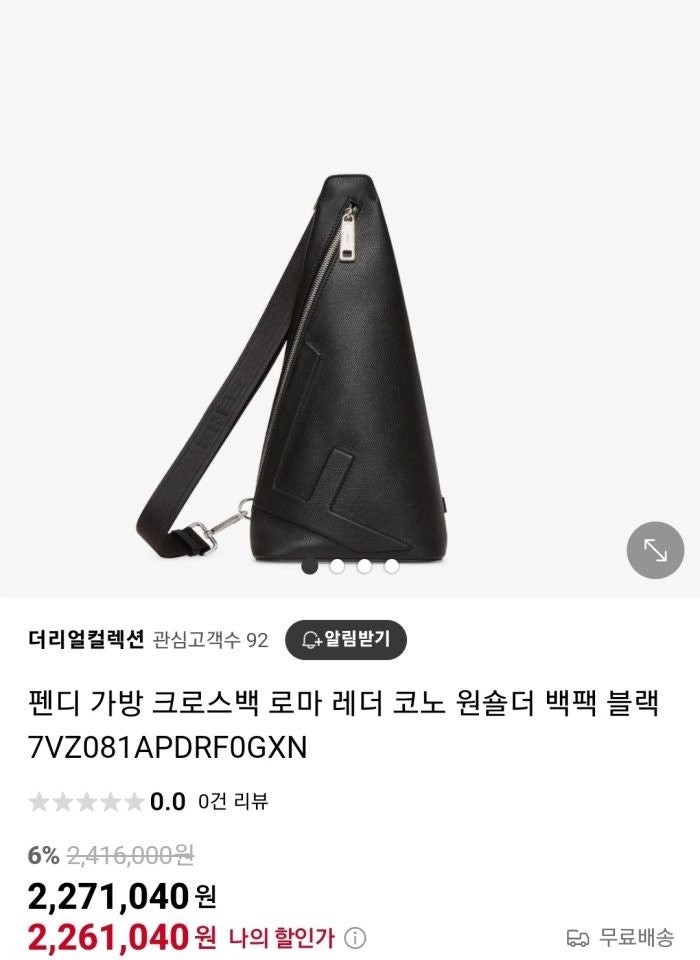Viewport: 700px width, 960px height.
Task: Expand the product image to fullscreen
Action: (655, 550)
